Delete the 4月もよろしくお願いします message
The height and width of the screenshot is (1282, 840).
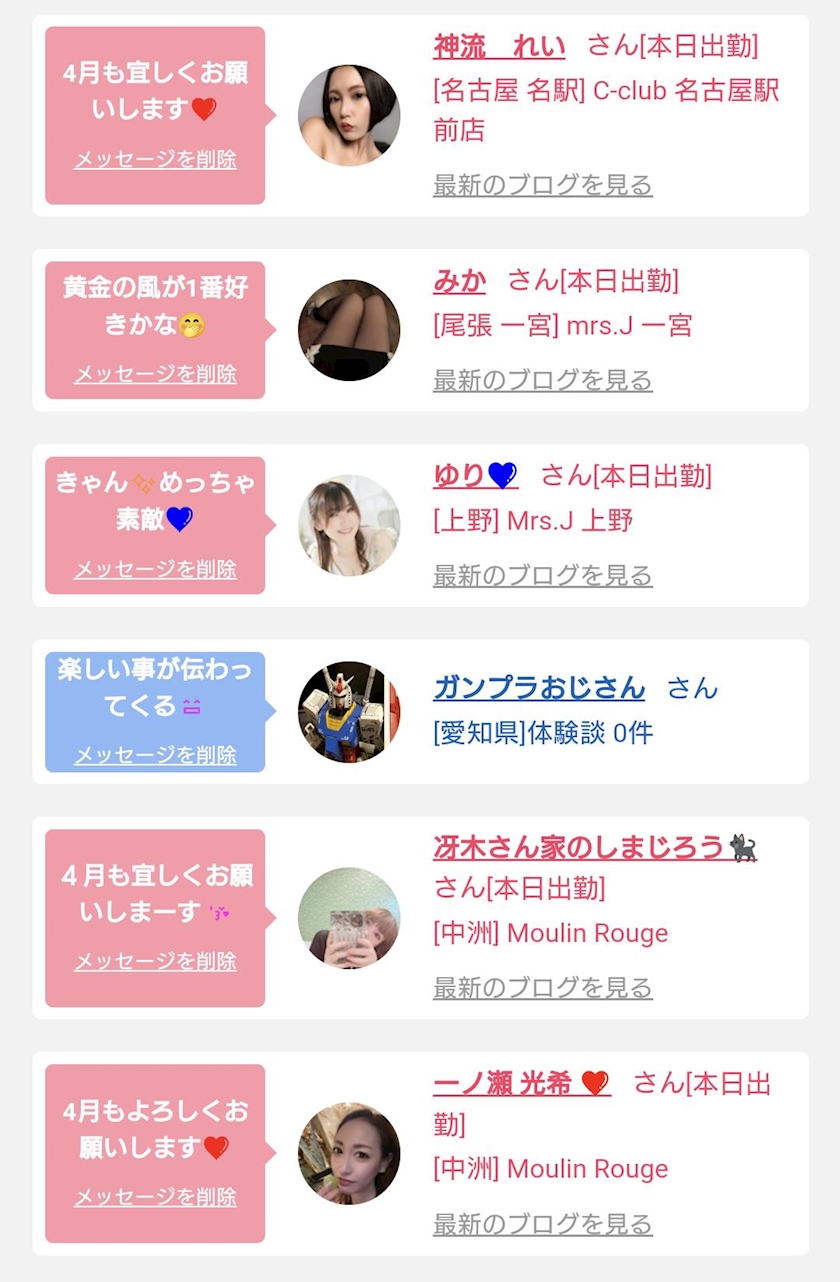point(155,1197)
